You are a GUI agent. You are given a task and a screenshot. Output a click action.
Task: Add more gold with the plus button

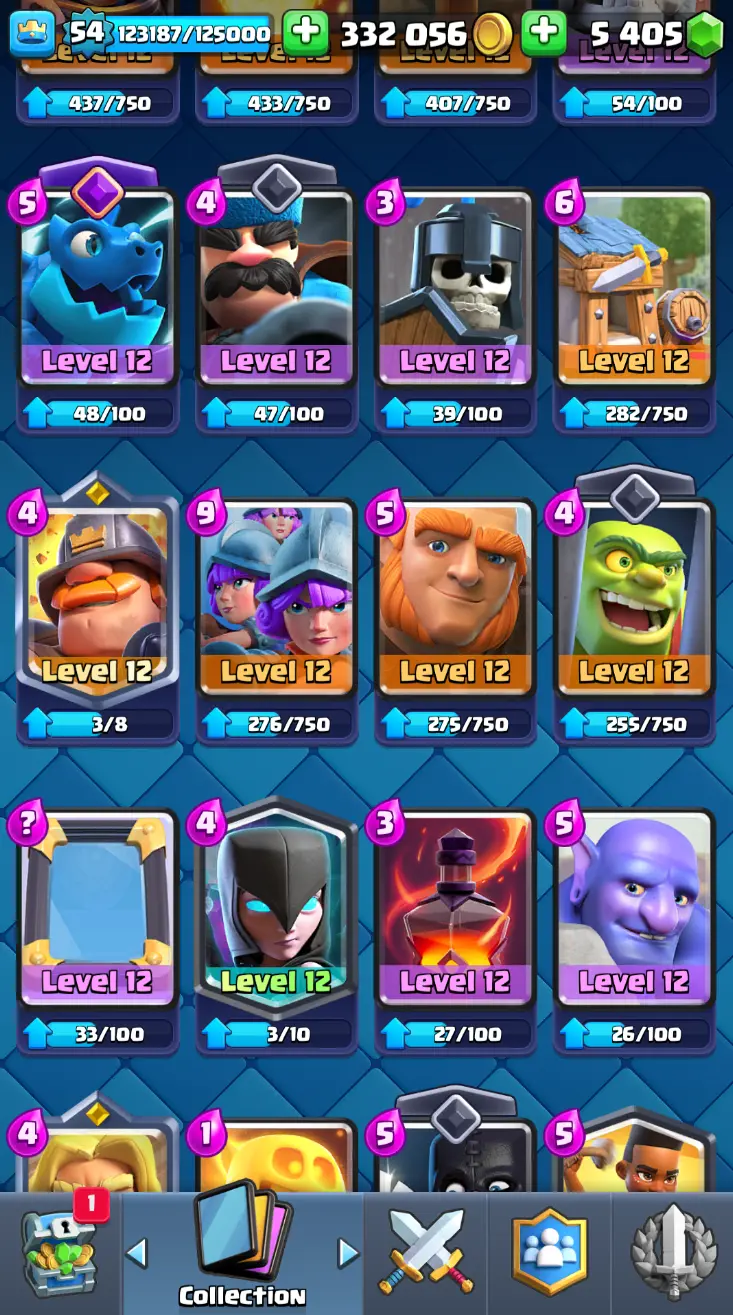305,35
